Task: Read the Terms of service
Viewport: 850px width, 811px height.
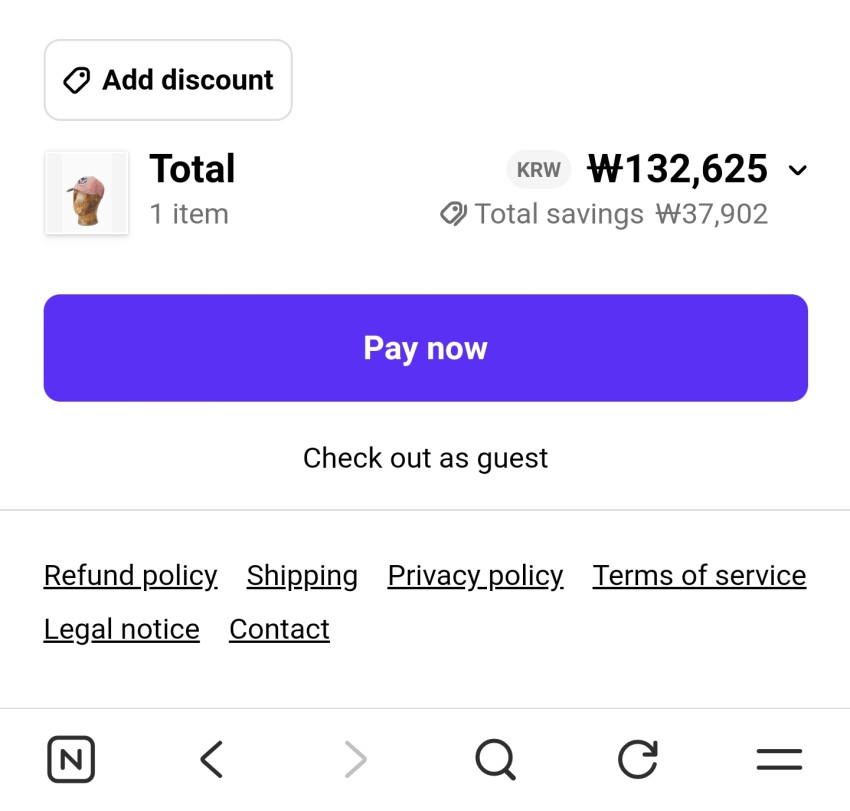Action: [x=699, y=576]
